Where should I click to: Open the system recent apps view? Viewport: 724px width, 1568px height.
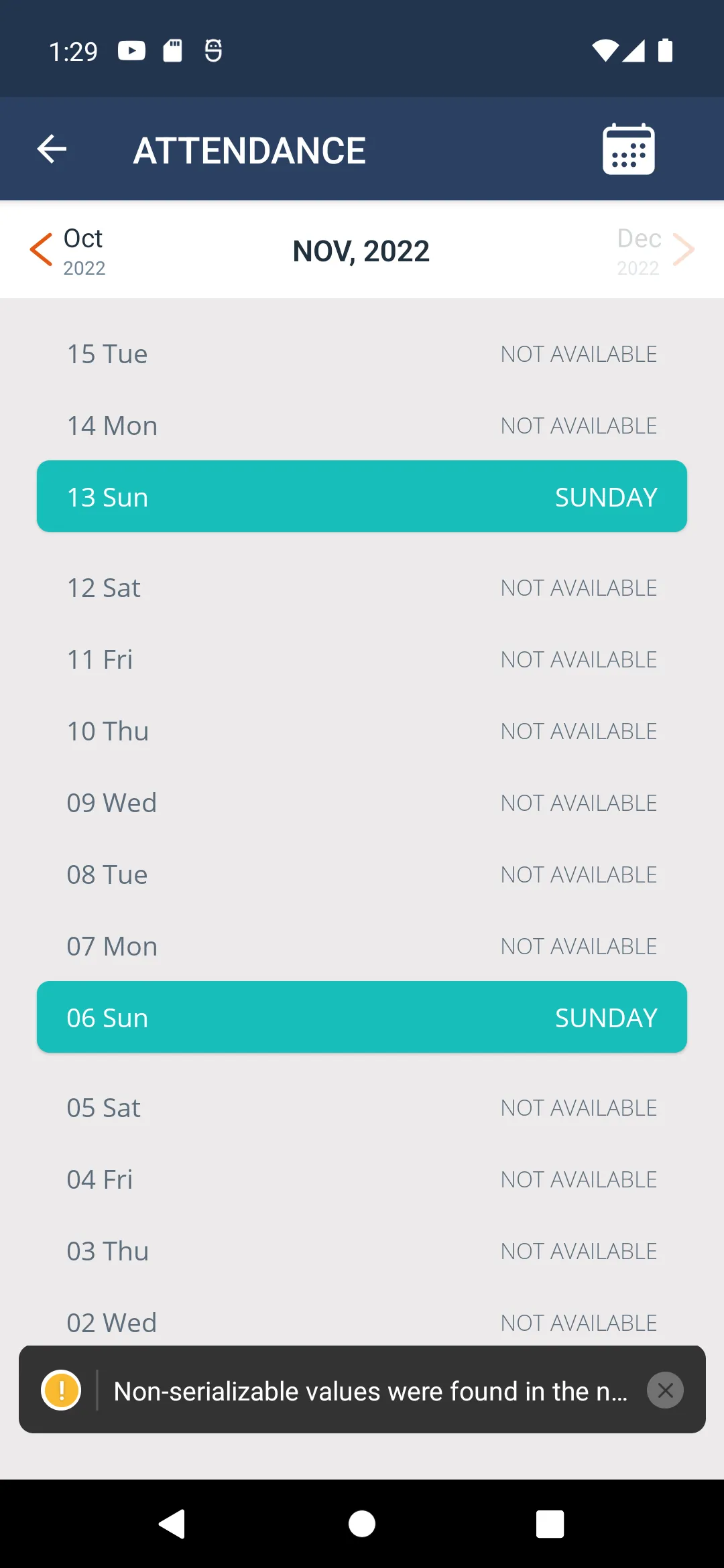(550, 1524)
